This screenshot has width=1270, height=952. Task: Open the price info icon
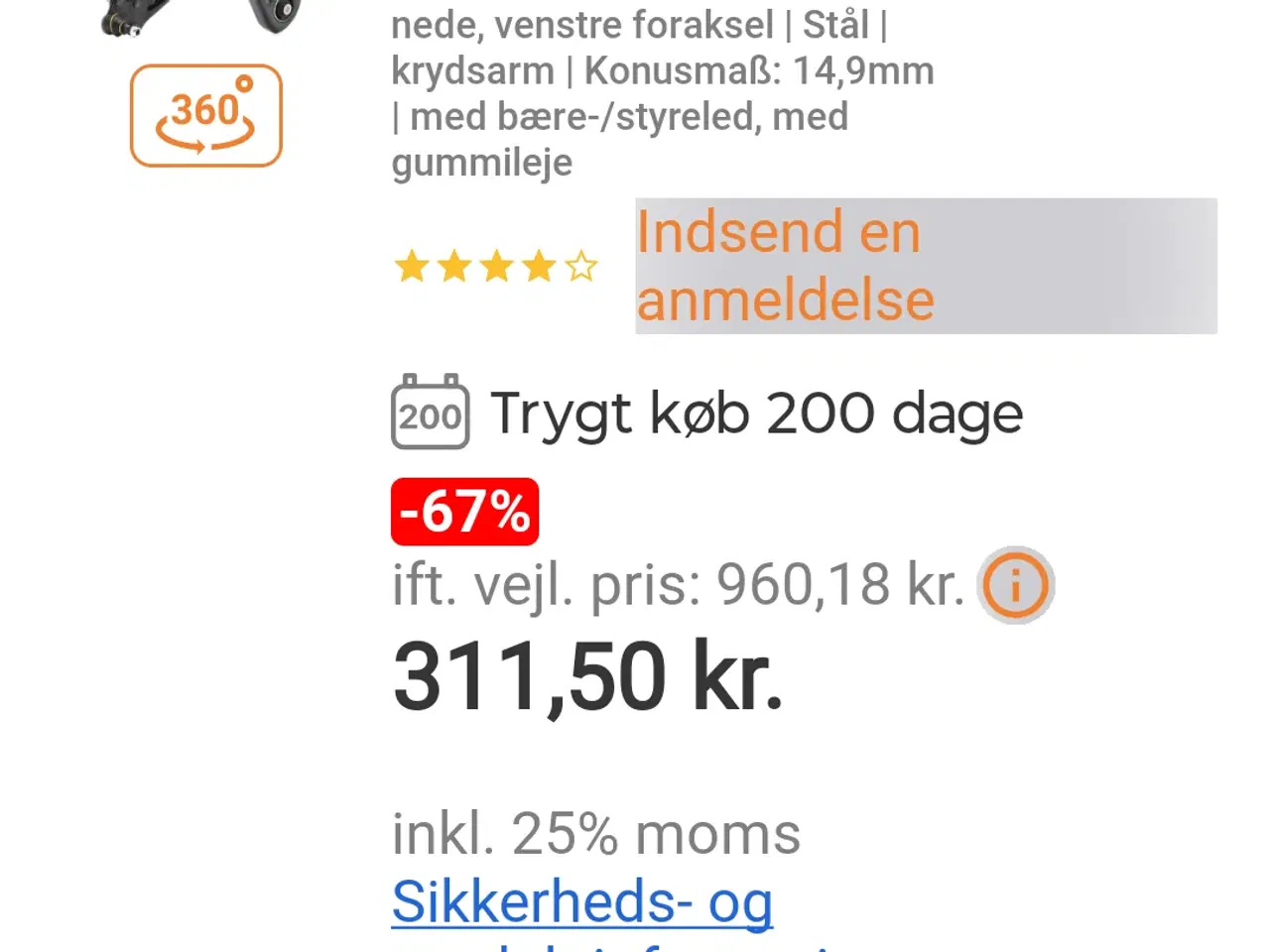(x=1015, y=585)
